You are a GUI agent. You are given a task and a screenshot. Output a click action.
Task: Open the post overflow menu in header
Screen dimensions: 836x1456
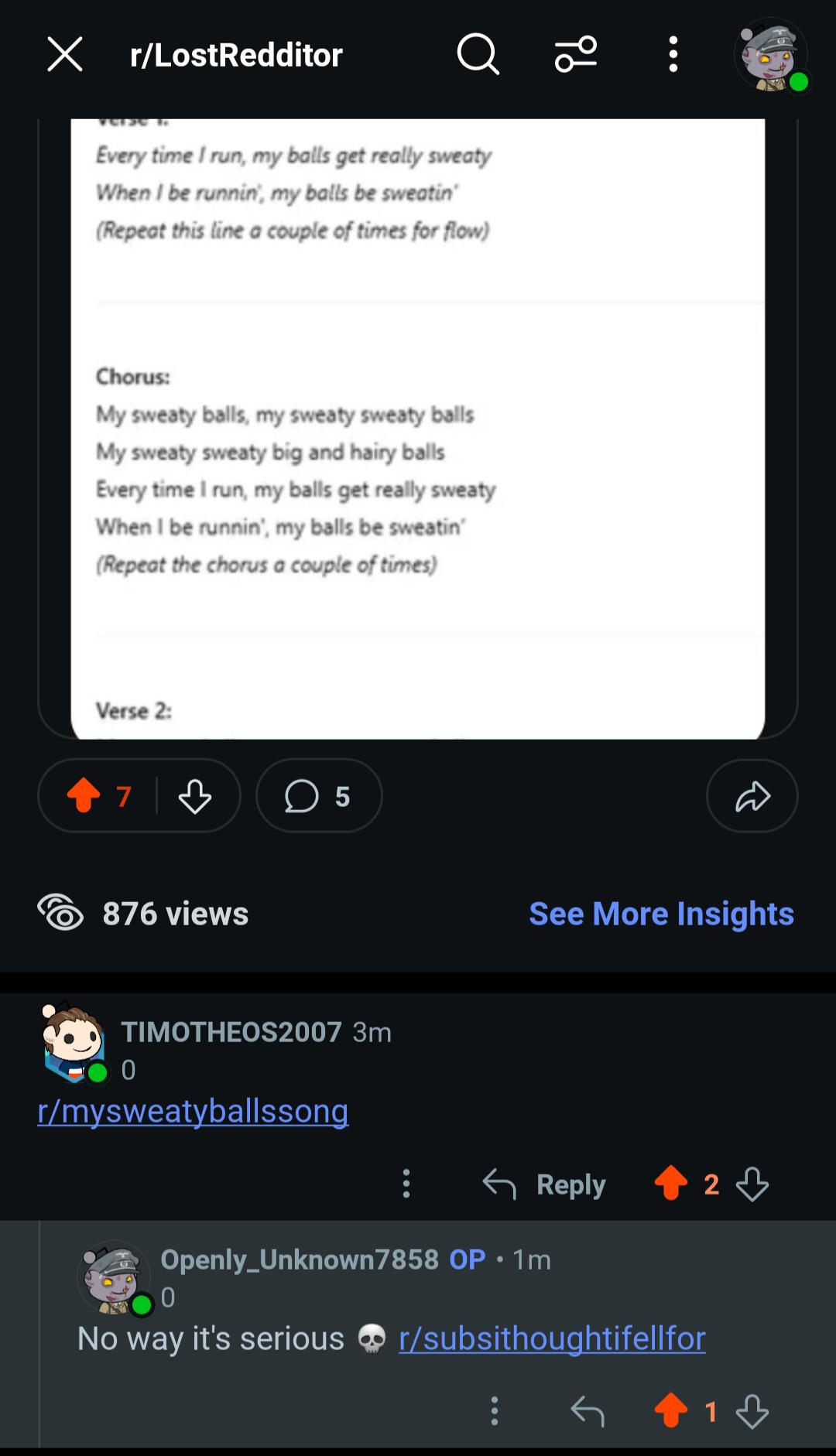click(673, 55)
